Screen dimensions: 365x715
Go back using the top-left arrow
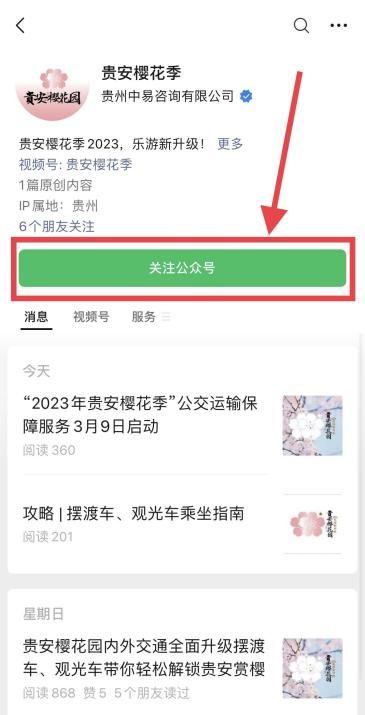(21, 26)
